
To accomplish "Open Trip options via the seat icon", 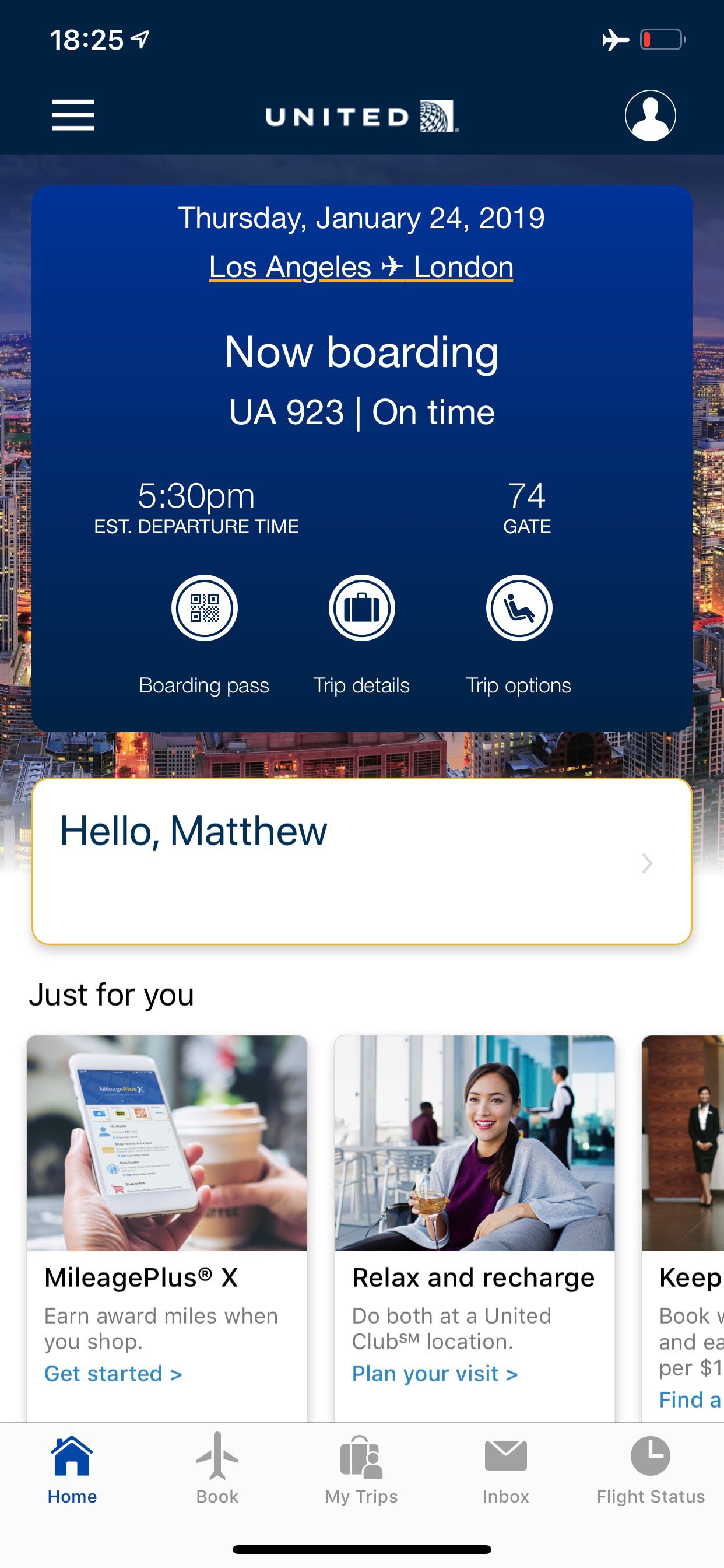I will (x=518, y=608).
